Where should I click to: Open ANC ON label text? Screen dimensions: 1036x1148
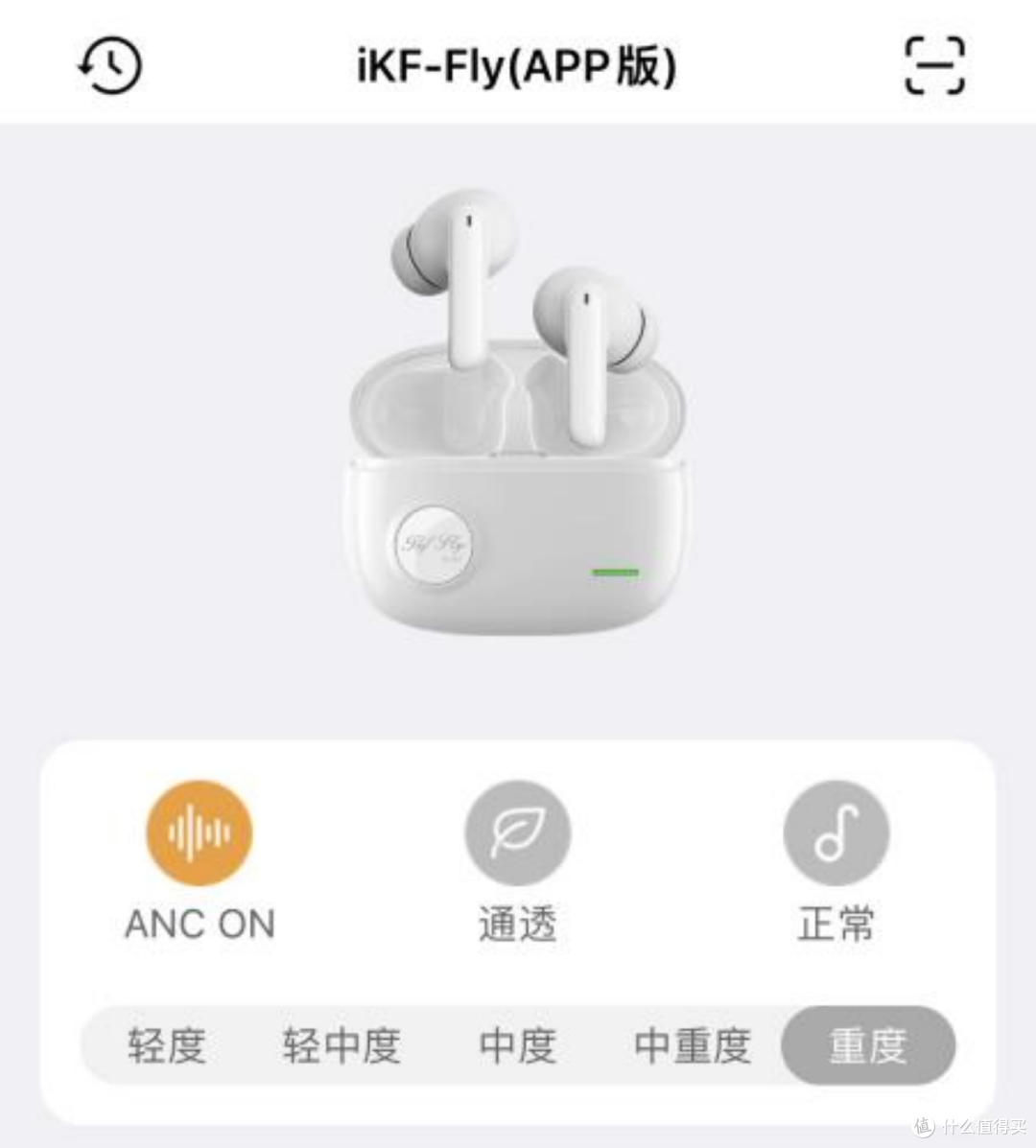[x=199, y=923]
